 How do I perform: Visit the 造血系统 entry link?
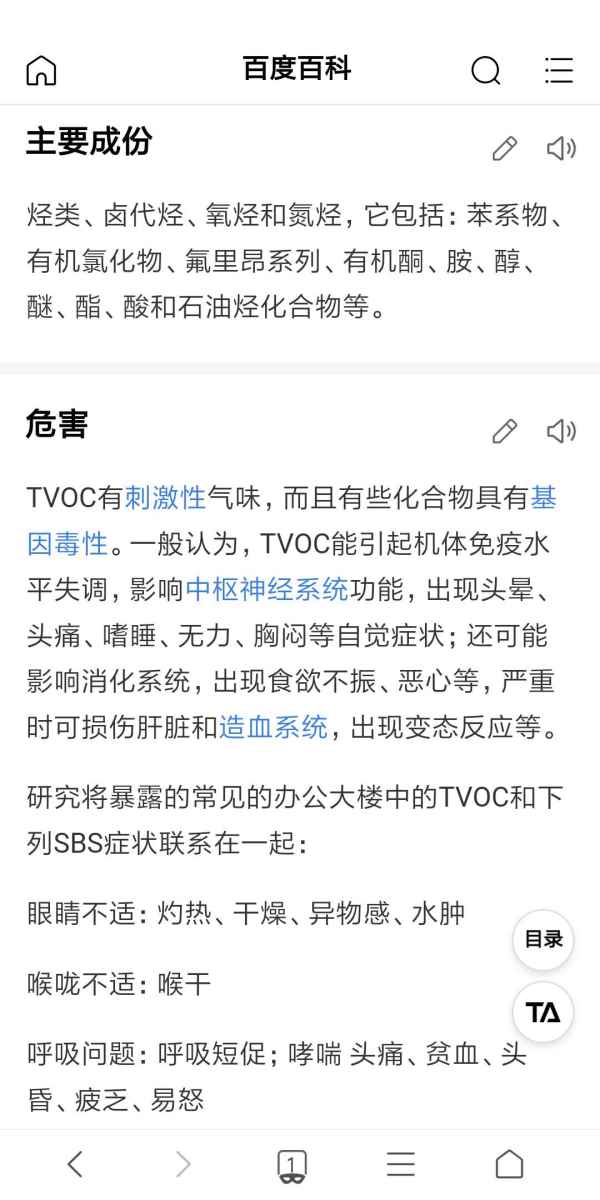pos(273,728)
